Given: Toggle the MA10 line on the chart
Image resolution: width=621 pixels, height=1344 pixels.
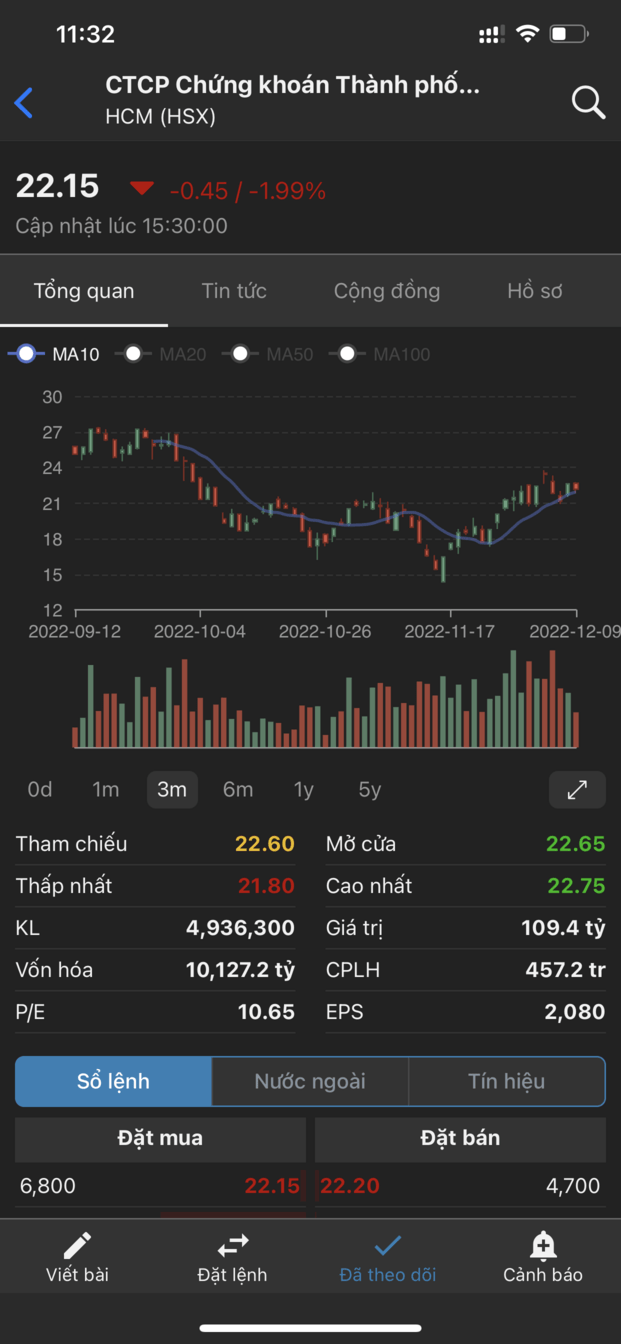Looking at the screenshot, I should coord(55,354).
